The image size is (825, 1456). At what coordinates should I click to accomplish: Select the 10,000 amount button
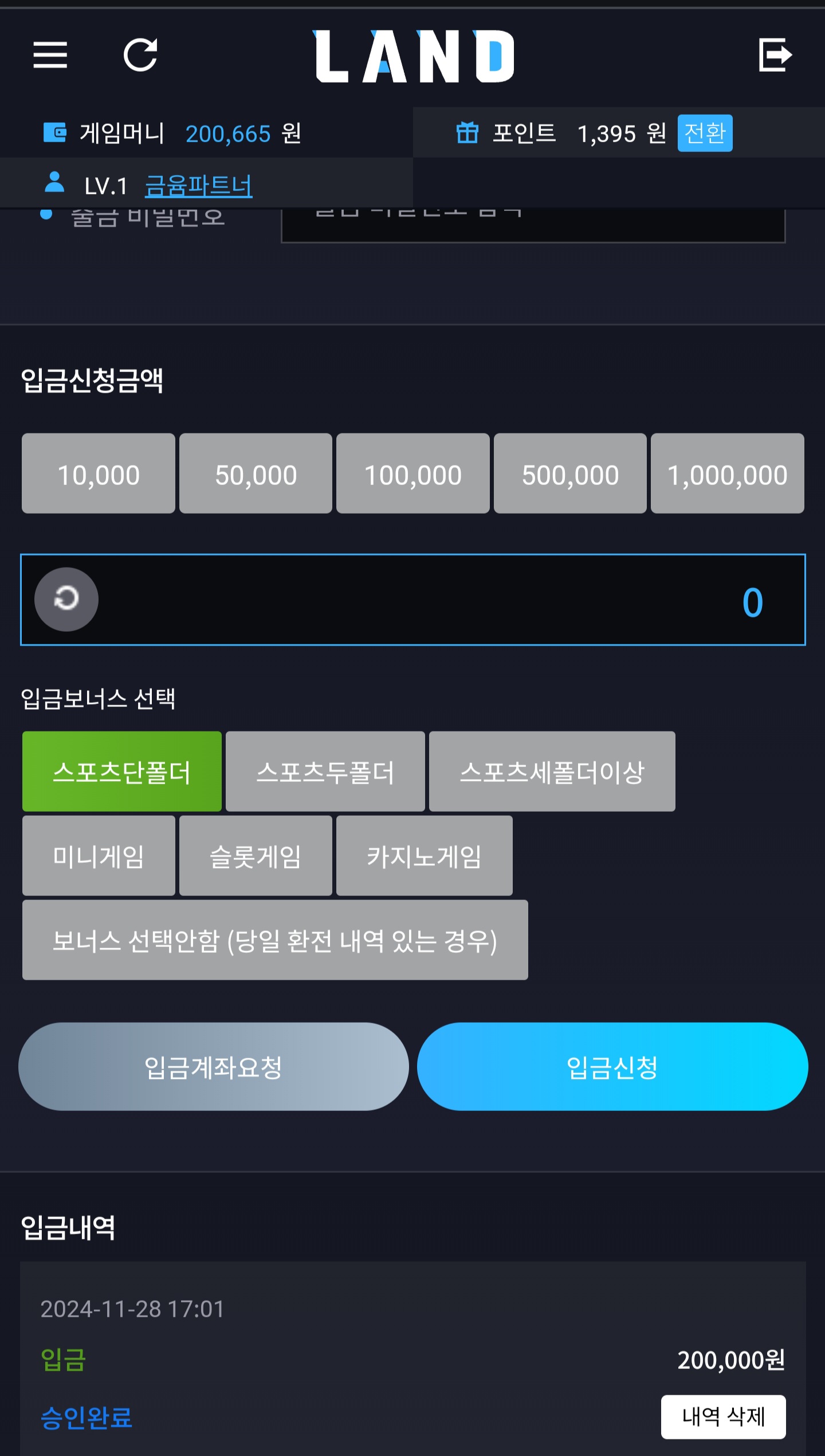pos(99,473)
